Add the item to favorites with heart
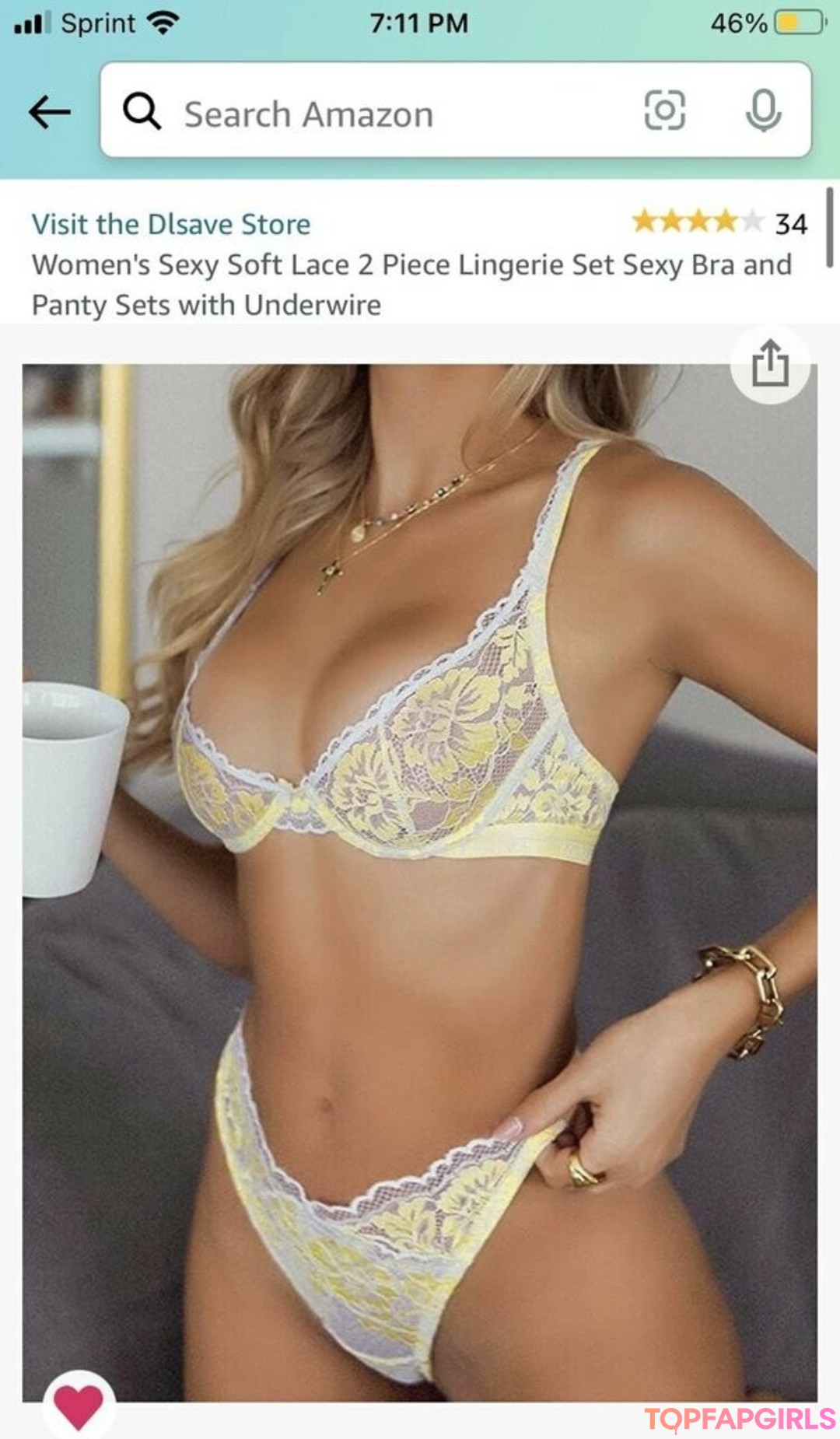Screen dimensions: 840x1439 (x=79, y=1406)
